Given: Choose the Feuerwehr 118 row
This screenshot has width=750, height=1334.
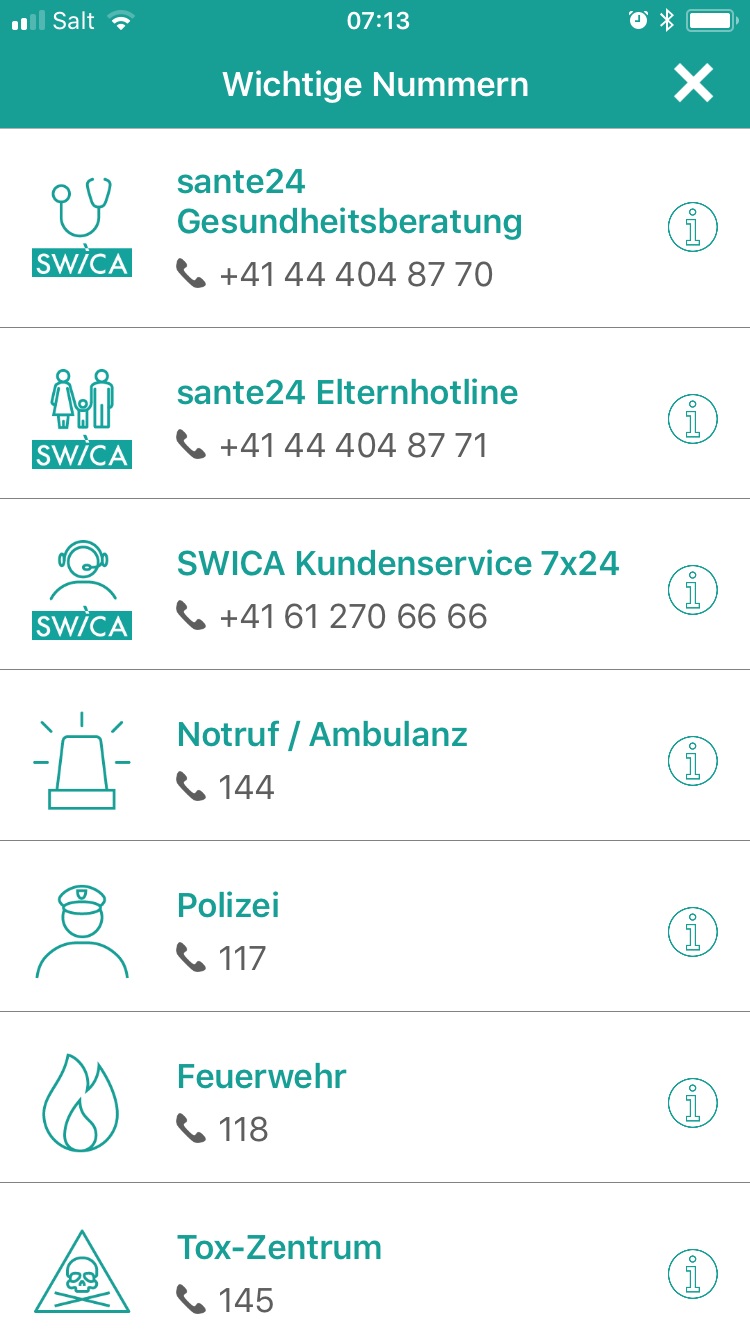Looking at the screenshot, I should [375, 1098].
